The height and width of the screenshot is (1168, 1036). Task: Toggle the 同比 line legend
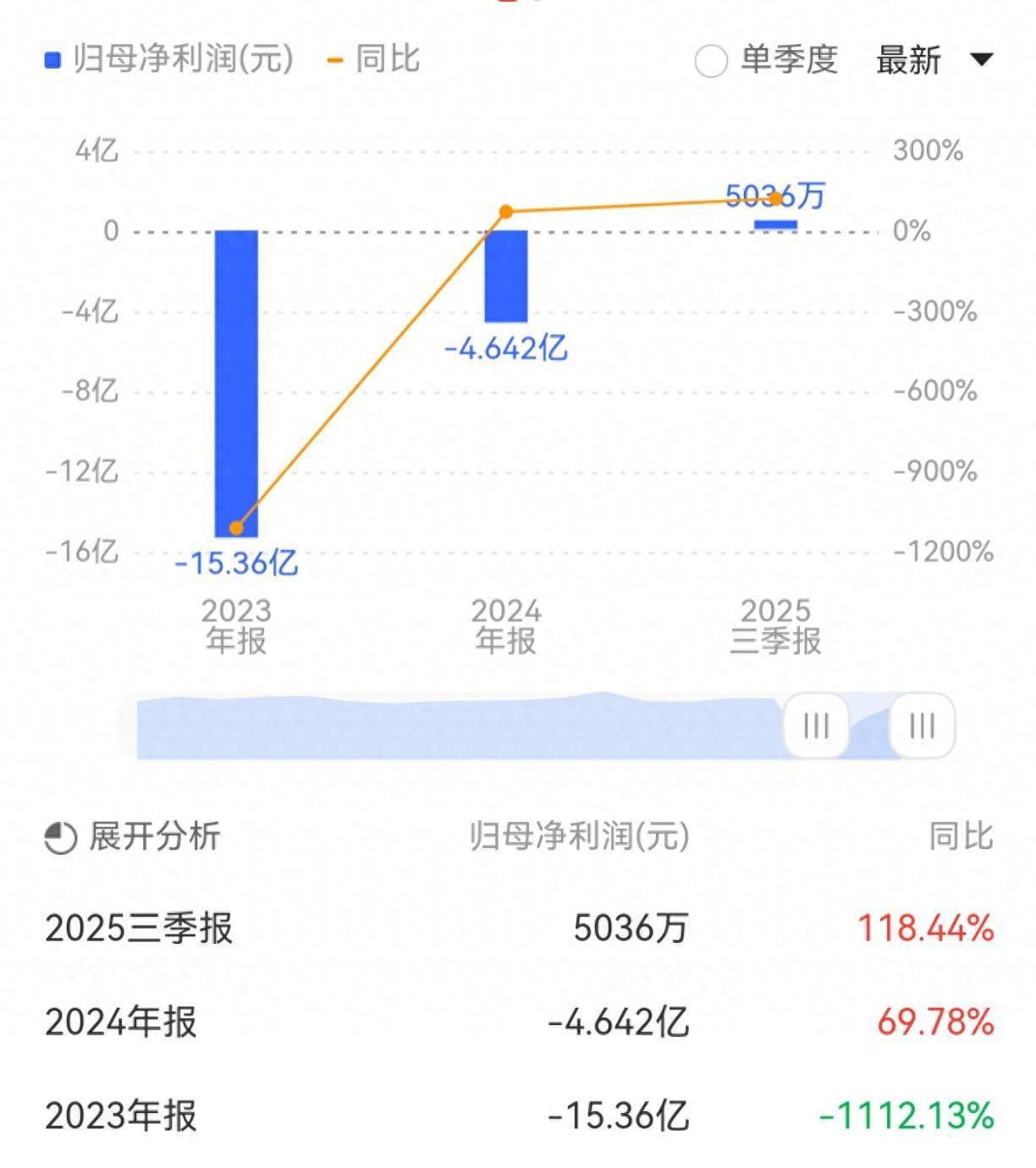373,60
